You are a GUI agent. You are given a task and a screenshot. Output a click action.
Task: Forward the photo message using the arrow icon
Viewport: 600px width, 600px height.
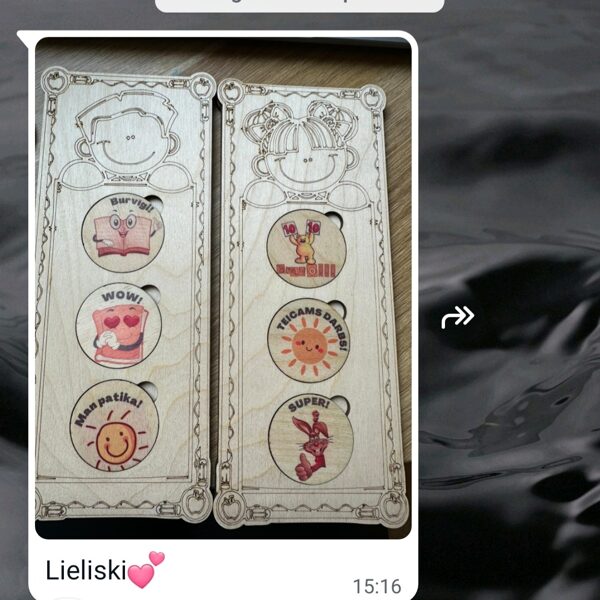[458, 318]
